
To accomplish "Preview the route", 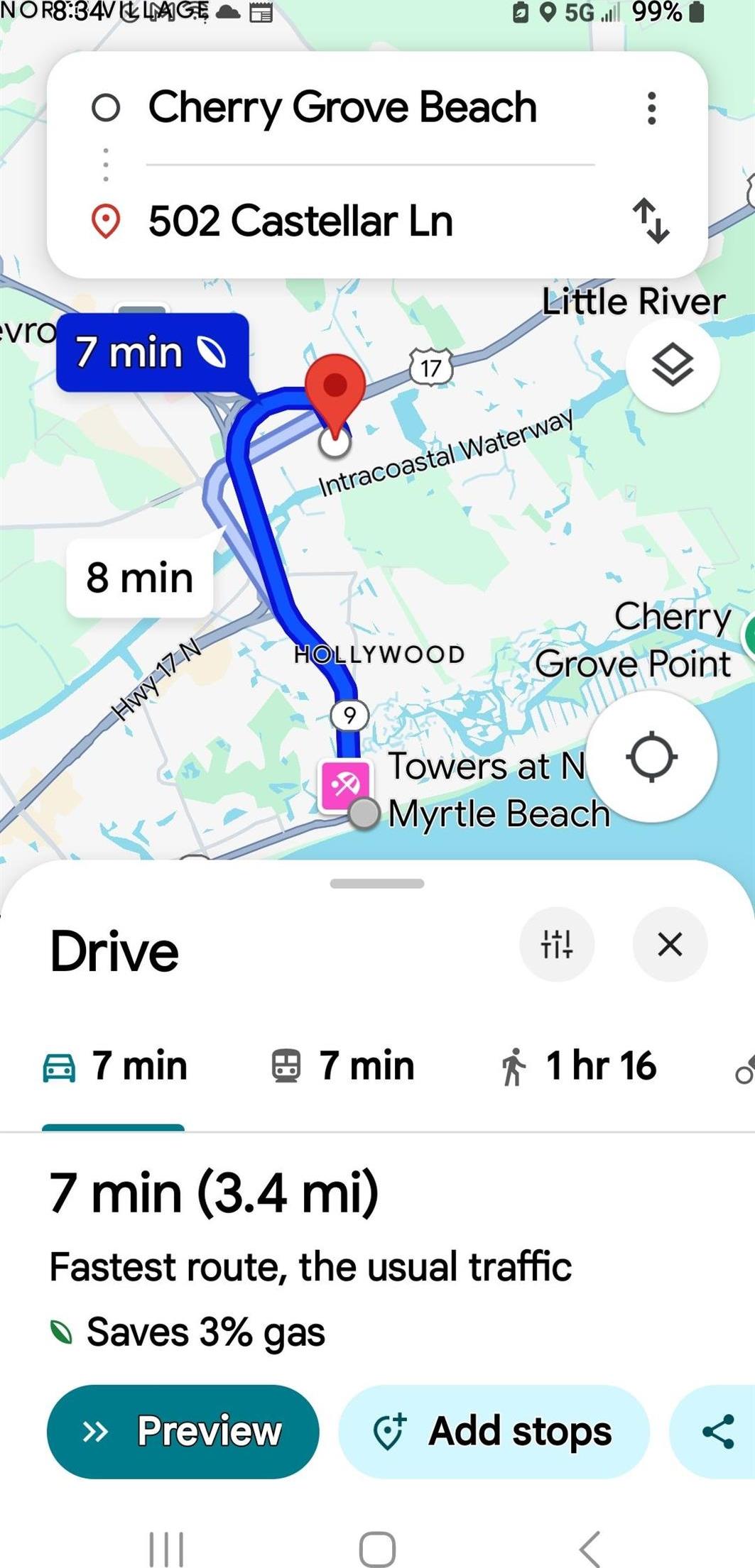I will [x=183, y=1431].
